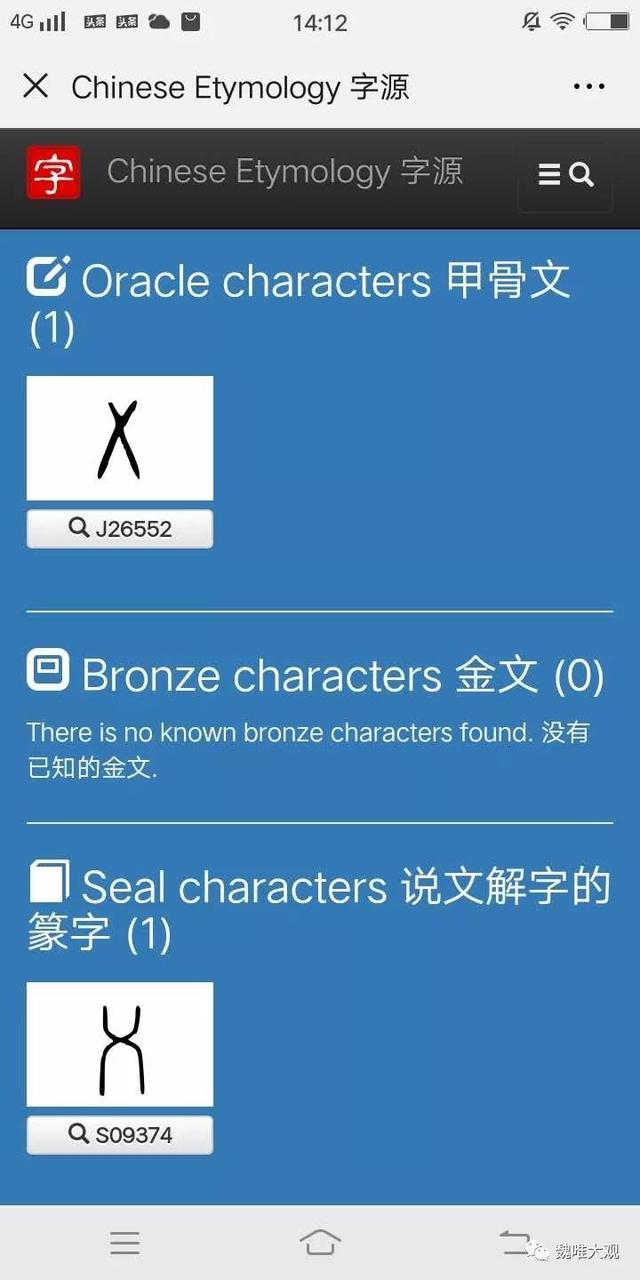The width and height of the screenshot is (640, 1280).
Task: View the oracle character image tile
Action: pos(120,438)
